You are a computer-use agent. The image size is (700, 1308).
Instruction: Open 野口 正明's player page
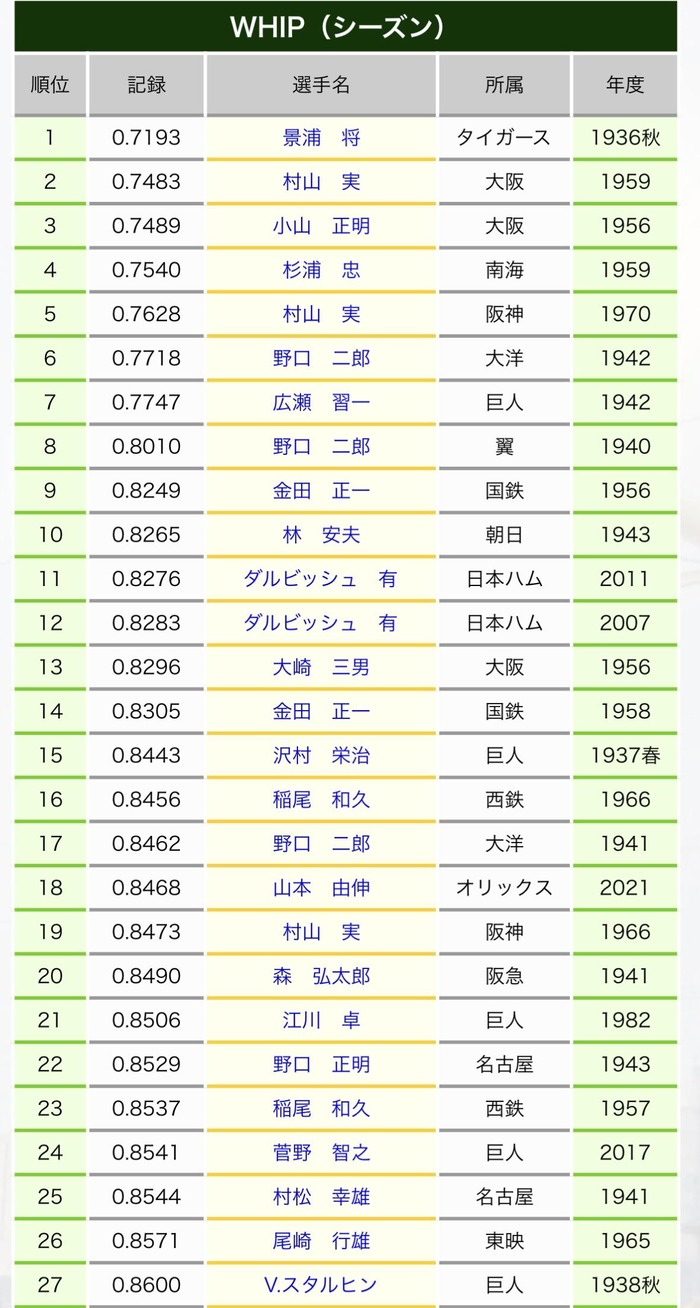coord(321,1064)
